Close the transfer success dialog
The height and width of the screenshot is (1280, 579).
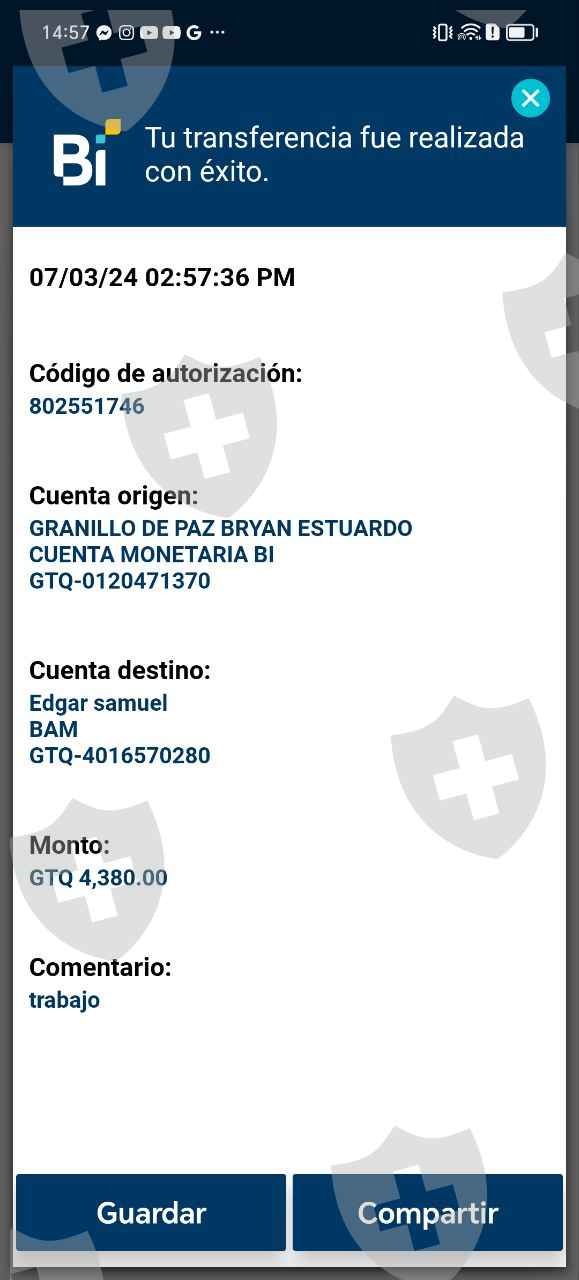[x=530, y=98]
